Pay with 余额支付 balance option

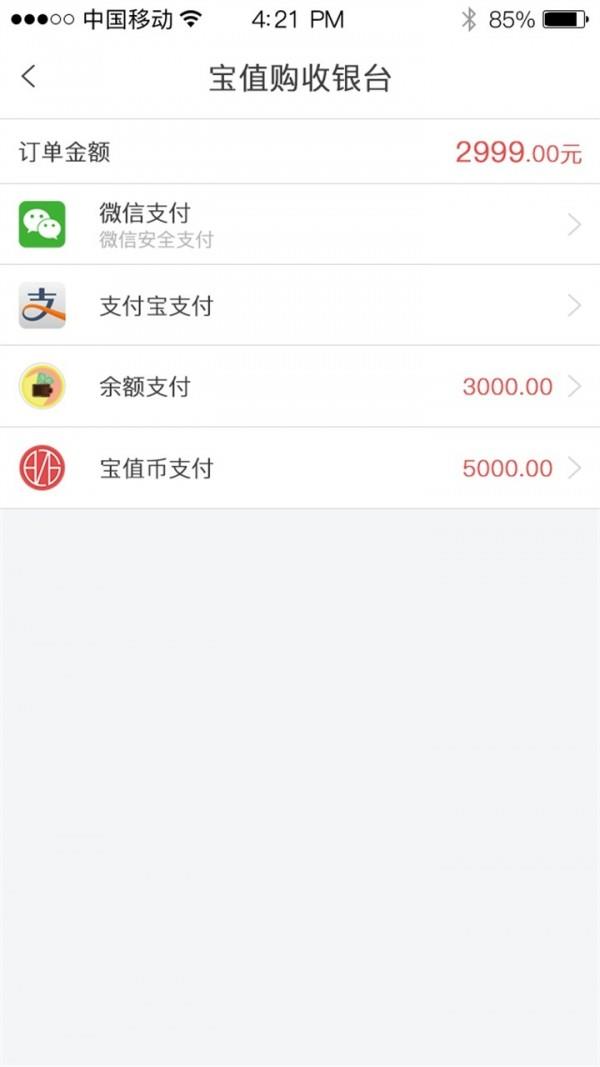pyautogui.click(x=300, y=387)
